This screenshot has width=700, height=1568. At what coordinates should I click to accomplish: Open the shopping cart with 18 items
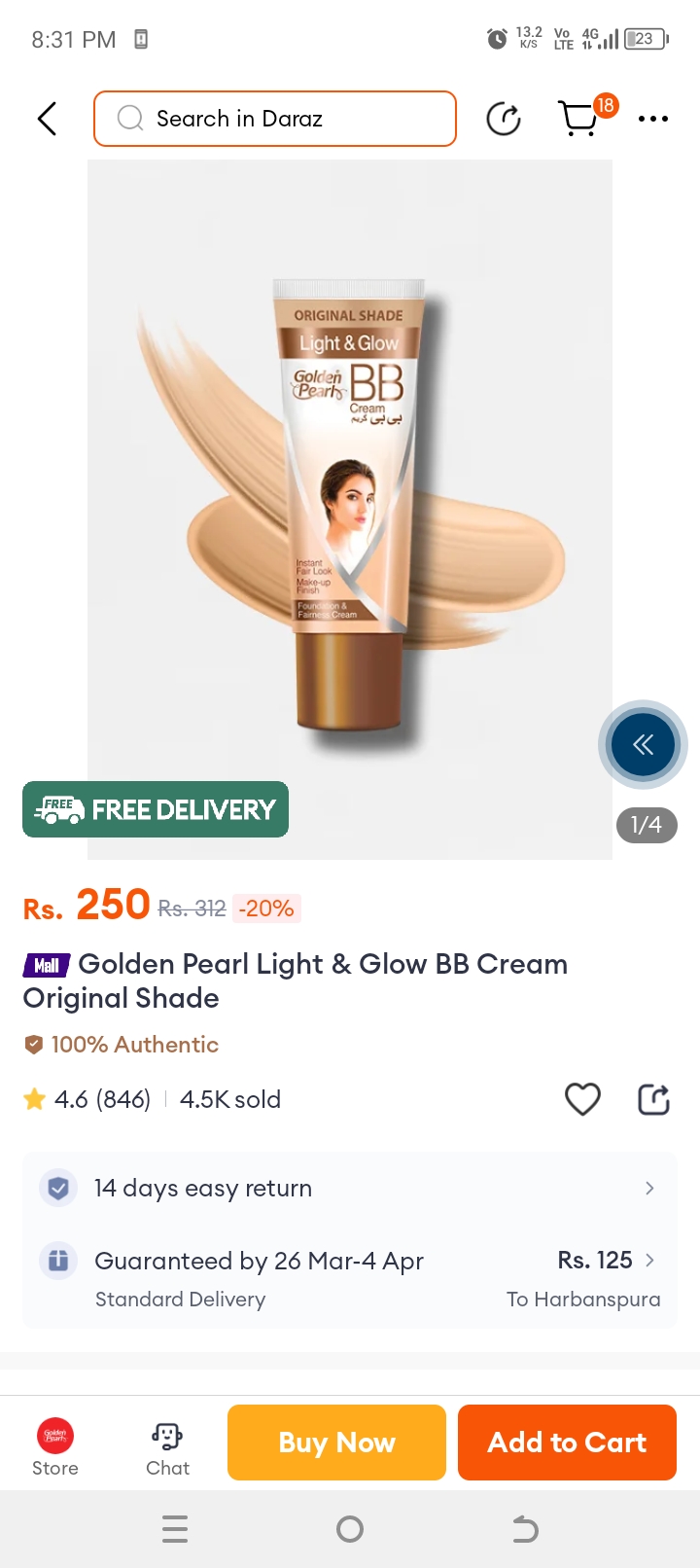(x=580, y=119)
